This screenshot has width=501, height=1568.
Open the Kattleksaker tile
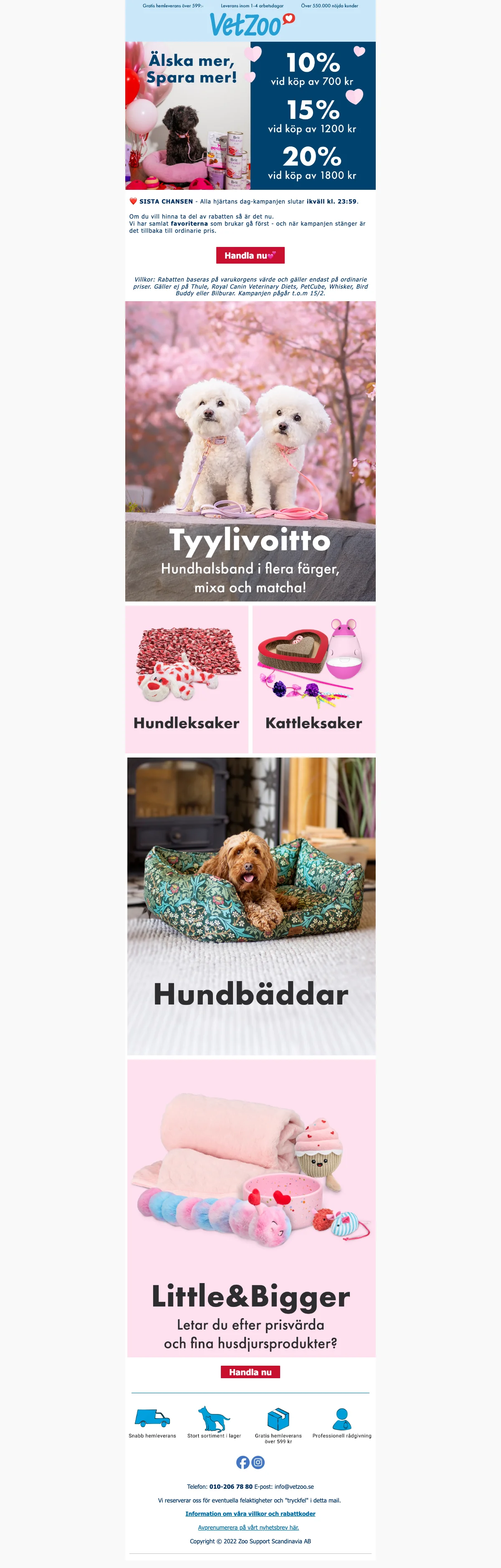click(x=314, y=679)
